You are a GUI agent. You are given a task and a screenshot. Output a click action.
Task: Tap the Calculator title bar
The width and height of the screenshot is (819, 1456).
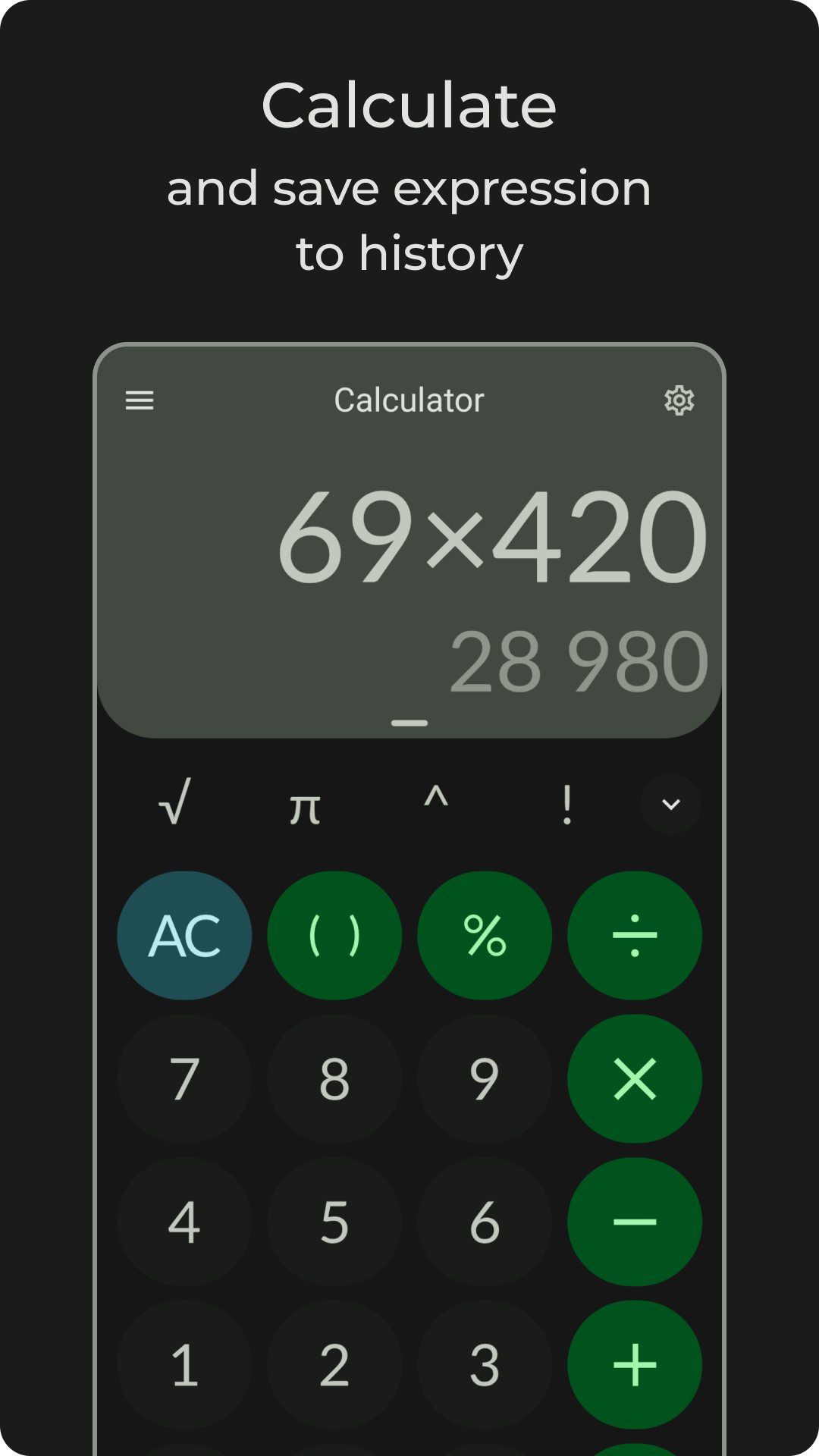[409, 400]
